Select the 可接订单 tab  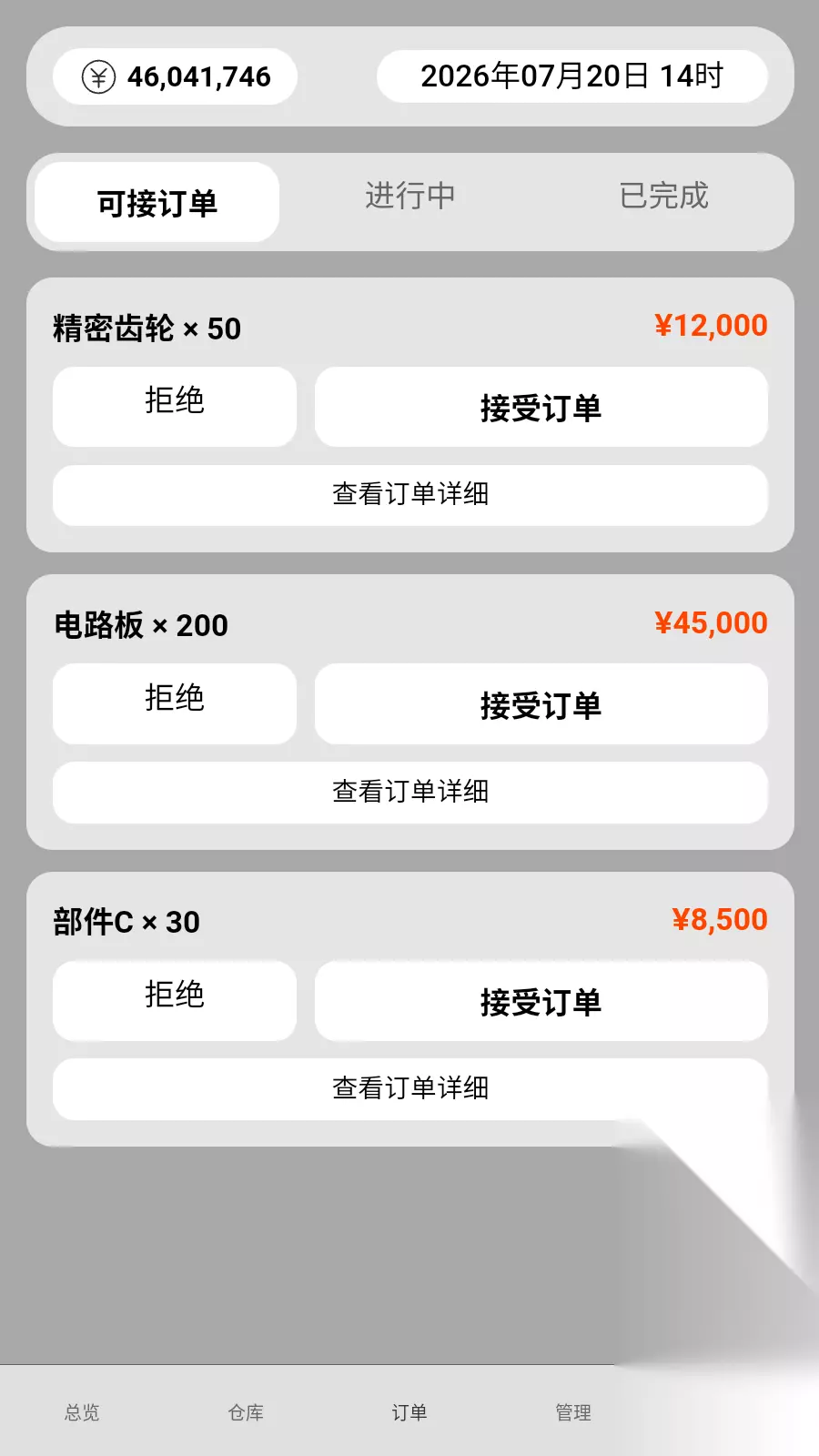coord(157,202)
